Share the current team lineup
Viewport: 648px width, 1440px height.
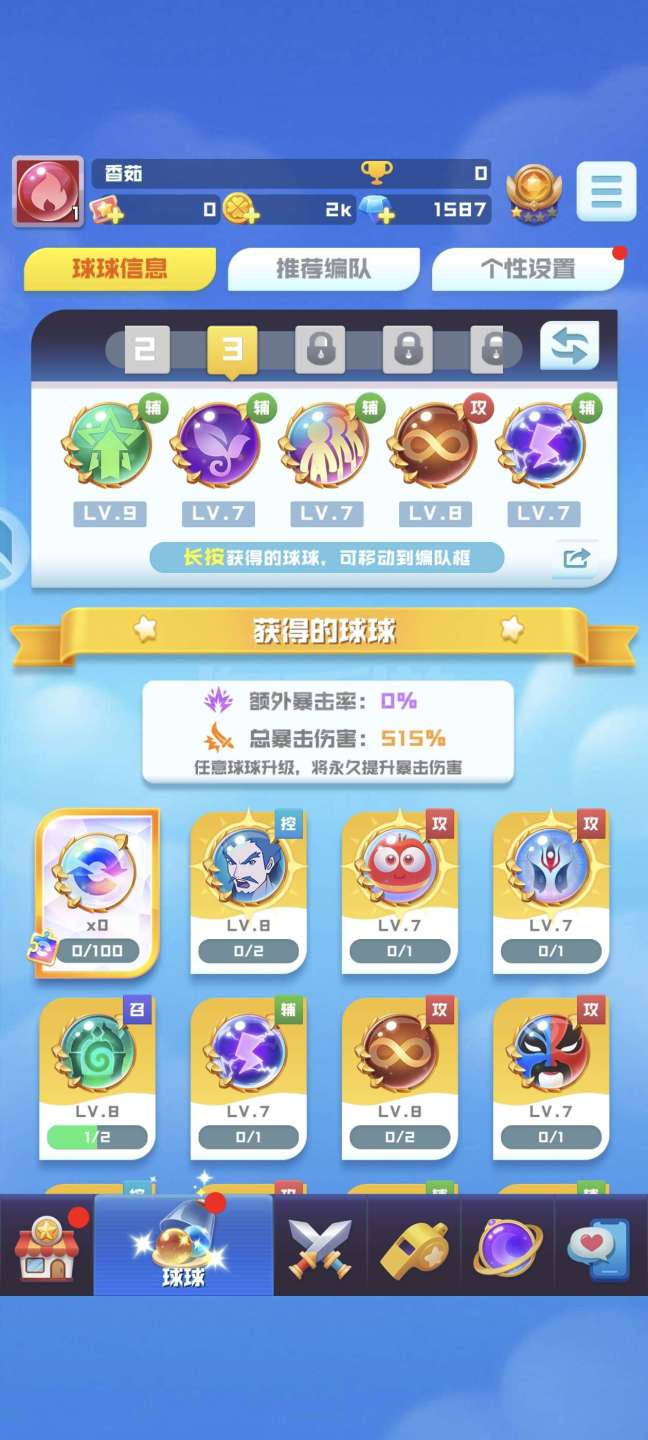pyautogui.click(x=576, y=559)
